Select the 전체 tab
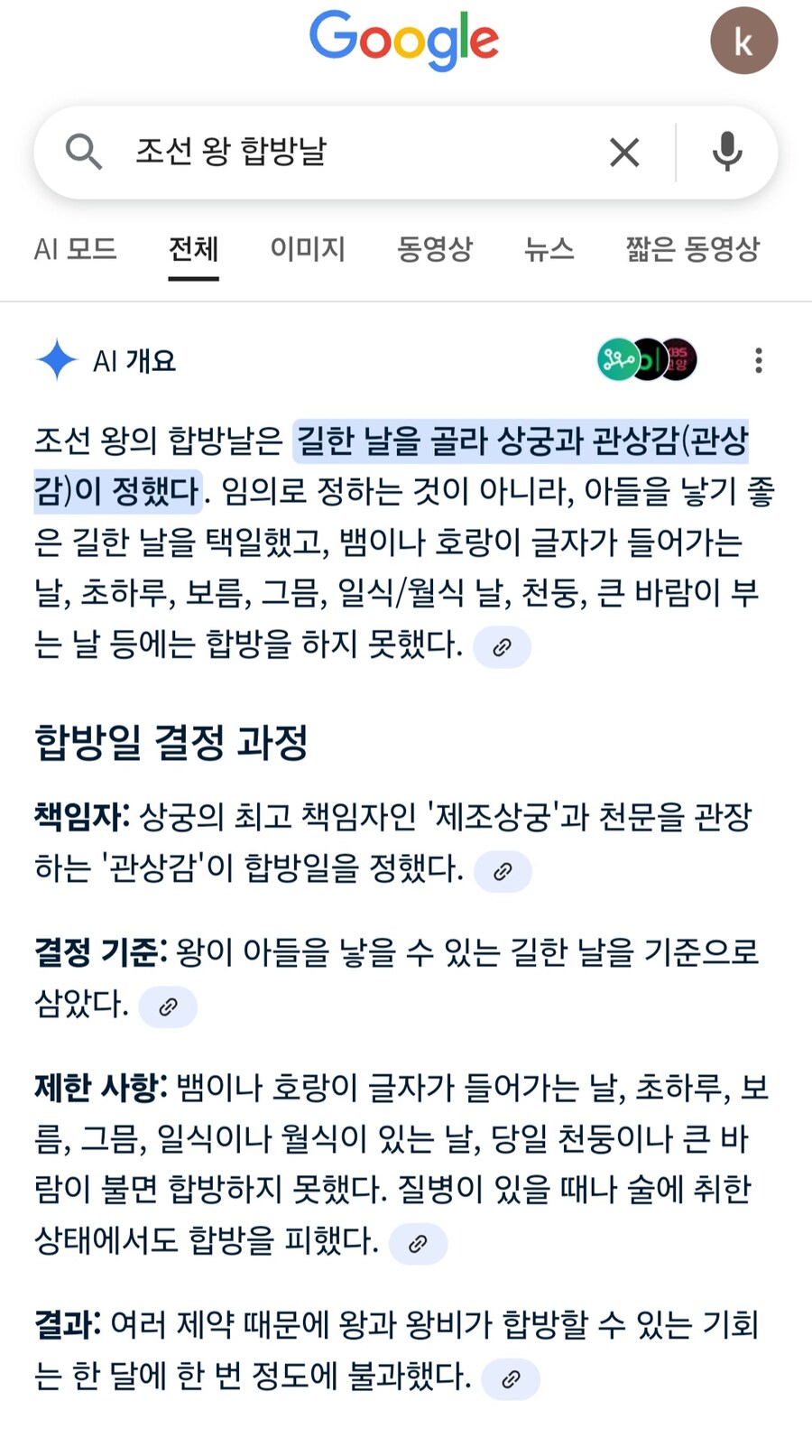This screenshot has height=1456, width=812. [193, 249]
